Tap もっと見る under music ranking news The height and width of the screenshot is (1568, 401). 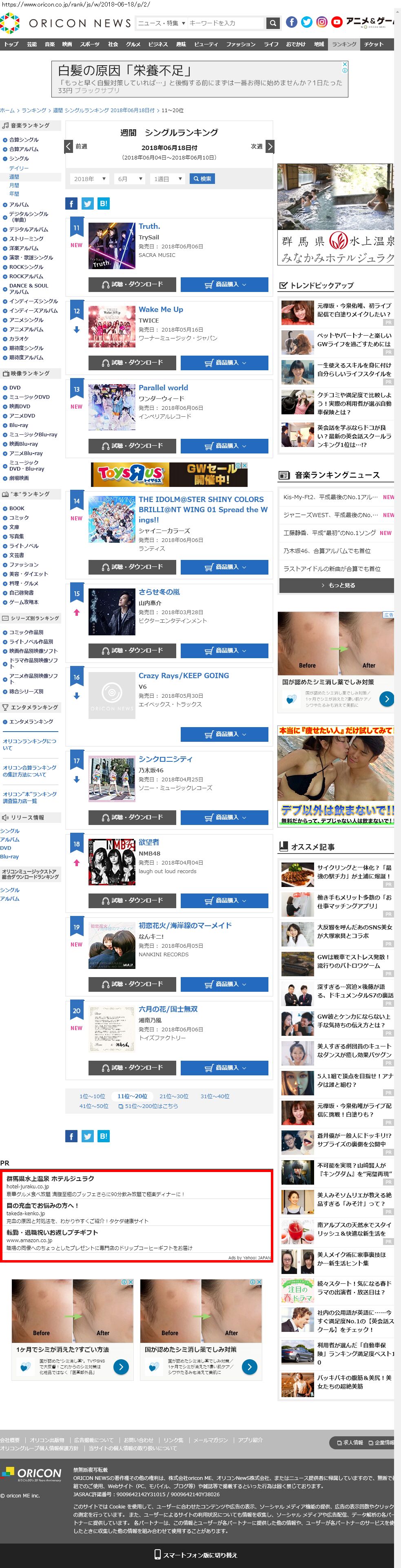(x=337, y=586)
